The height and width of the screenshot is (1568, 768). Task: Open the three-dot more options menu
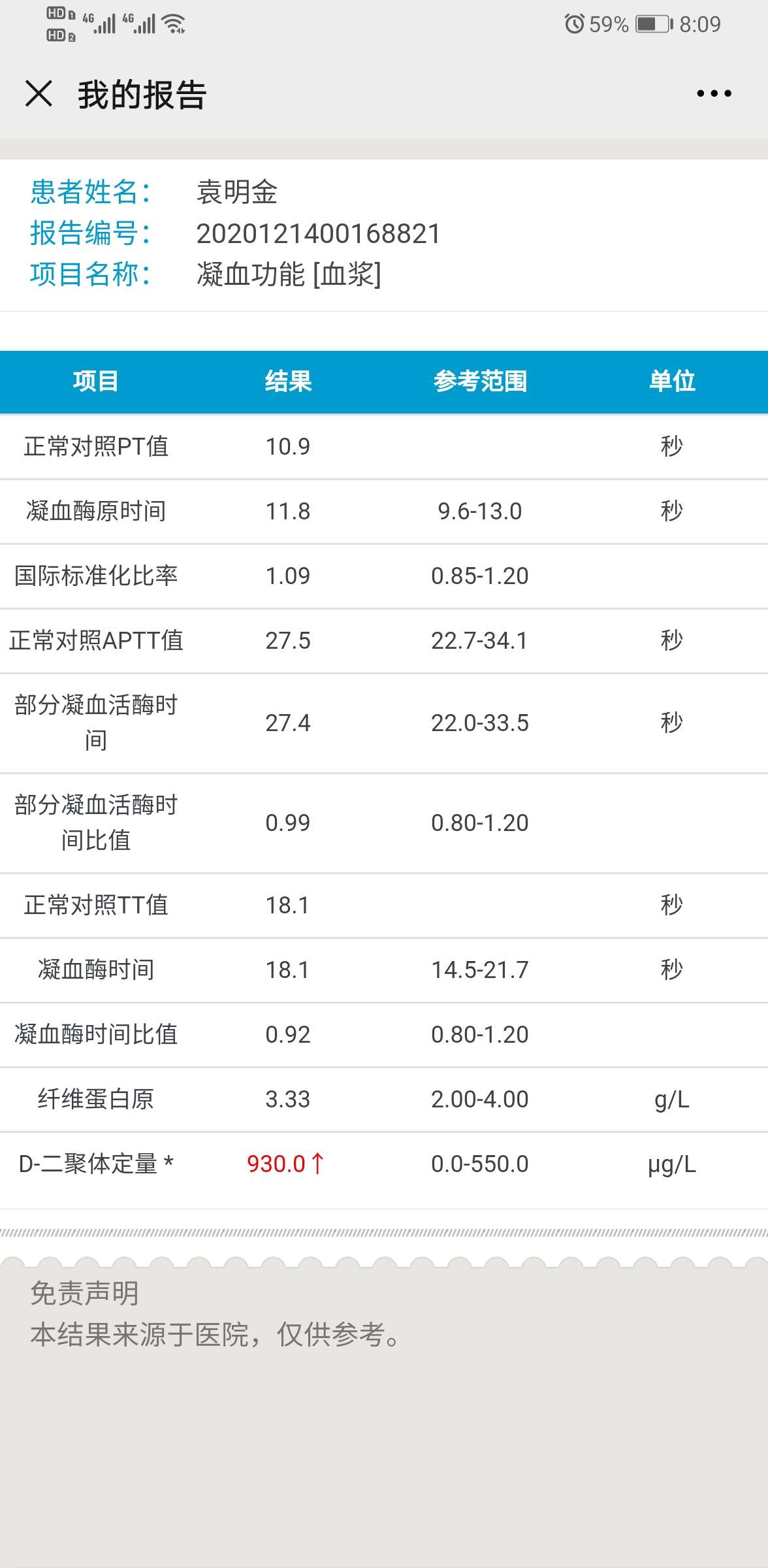pos(713,95)
